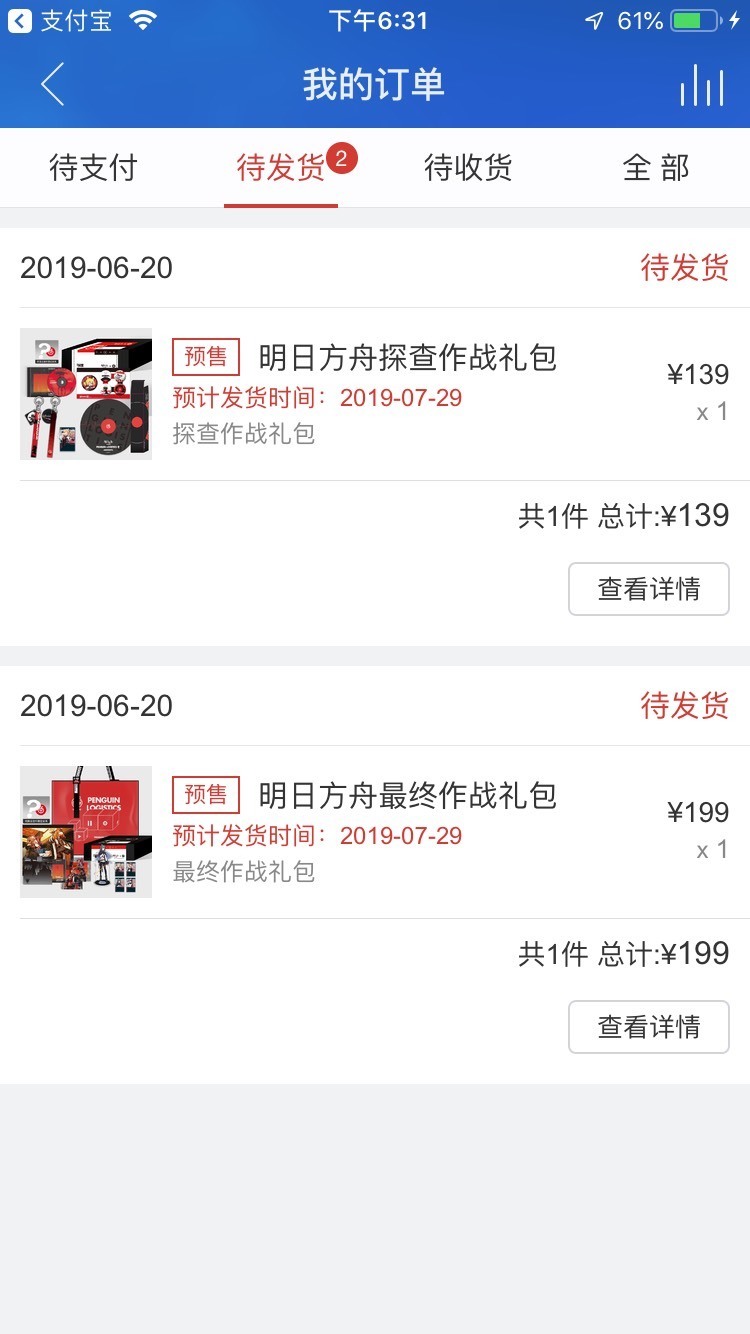Switch to the 待支付 tab
Image resolution: width=750 pixels, height=1334 pixels.
coord(93,168)
